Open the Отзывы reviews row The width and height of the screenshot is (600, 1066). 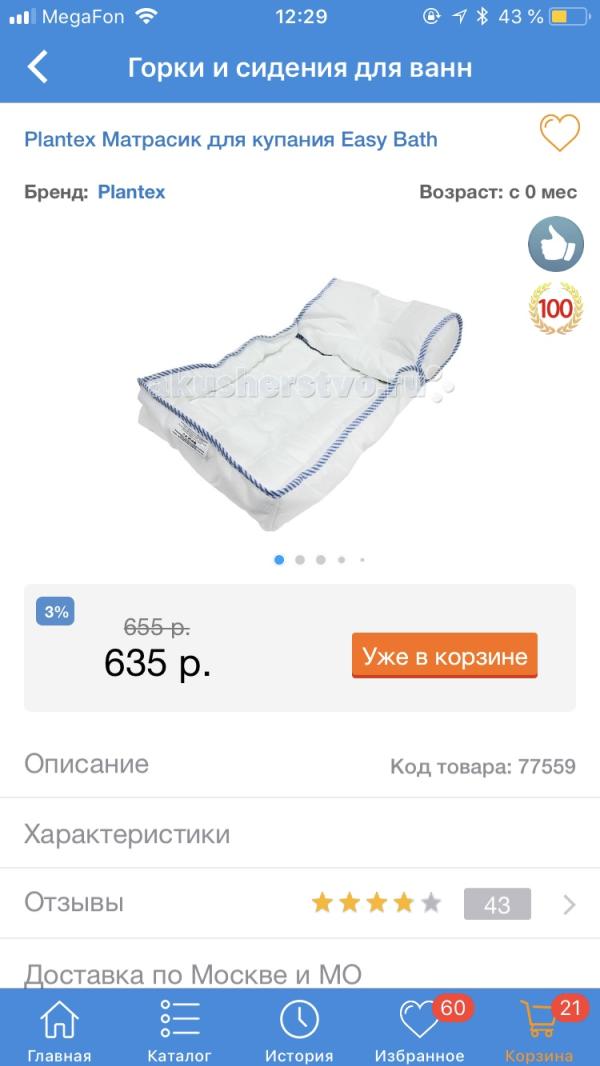click(300, 903)
